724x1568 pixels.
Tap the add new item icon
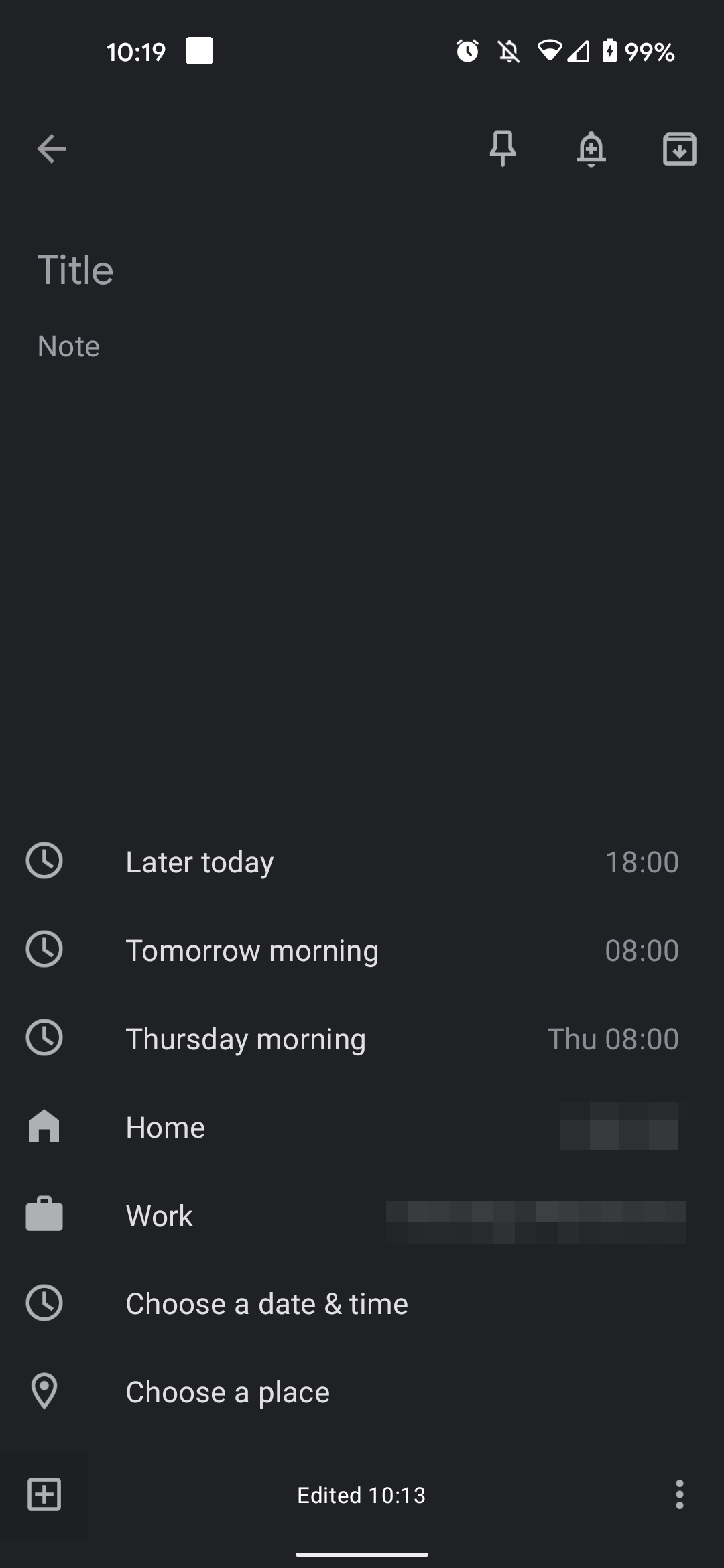44,1495
